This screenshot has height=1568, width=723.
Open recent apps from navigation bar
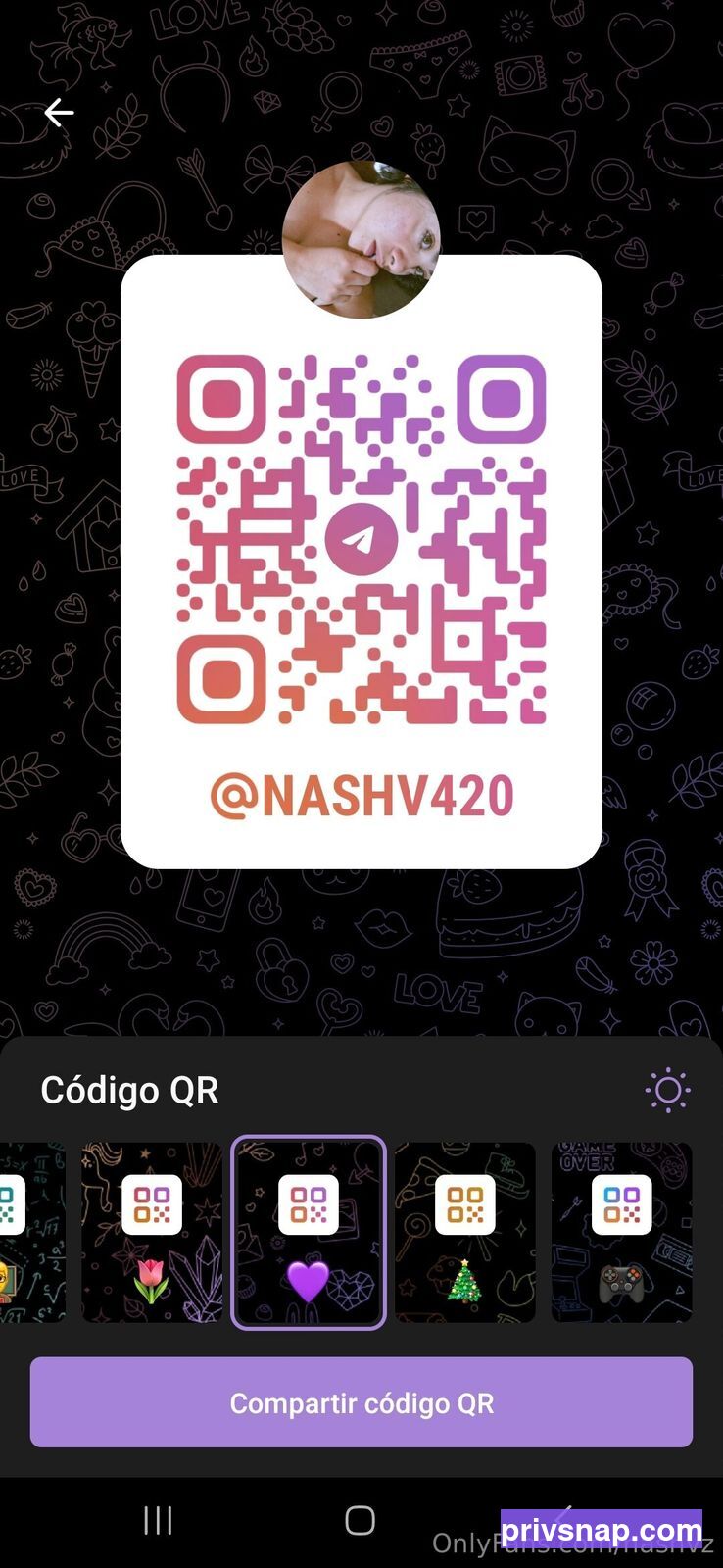[x=158, y=1520]
